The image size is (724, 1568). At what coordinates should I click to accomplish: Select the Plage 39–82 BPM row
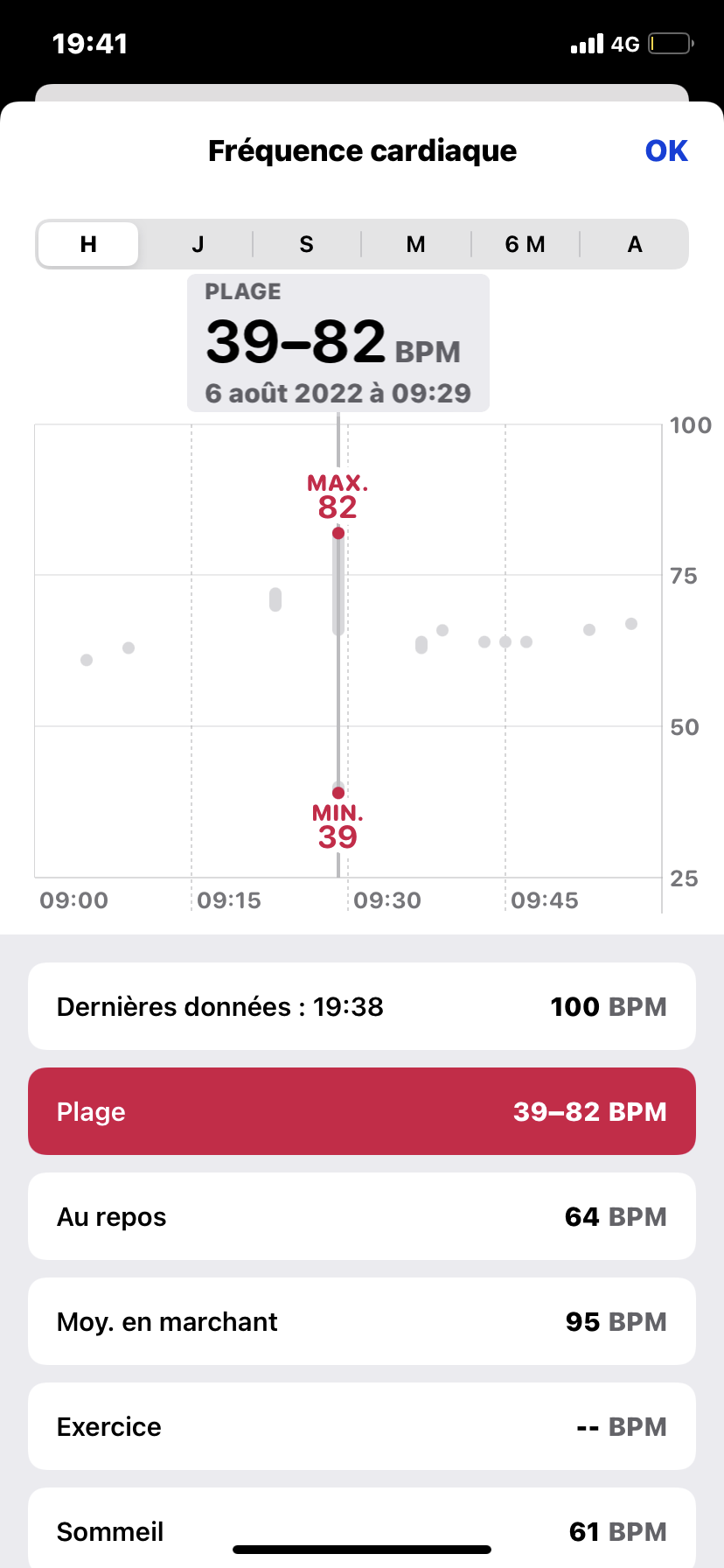tap(362, 1111)
